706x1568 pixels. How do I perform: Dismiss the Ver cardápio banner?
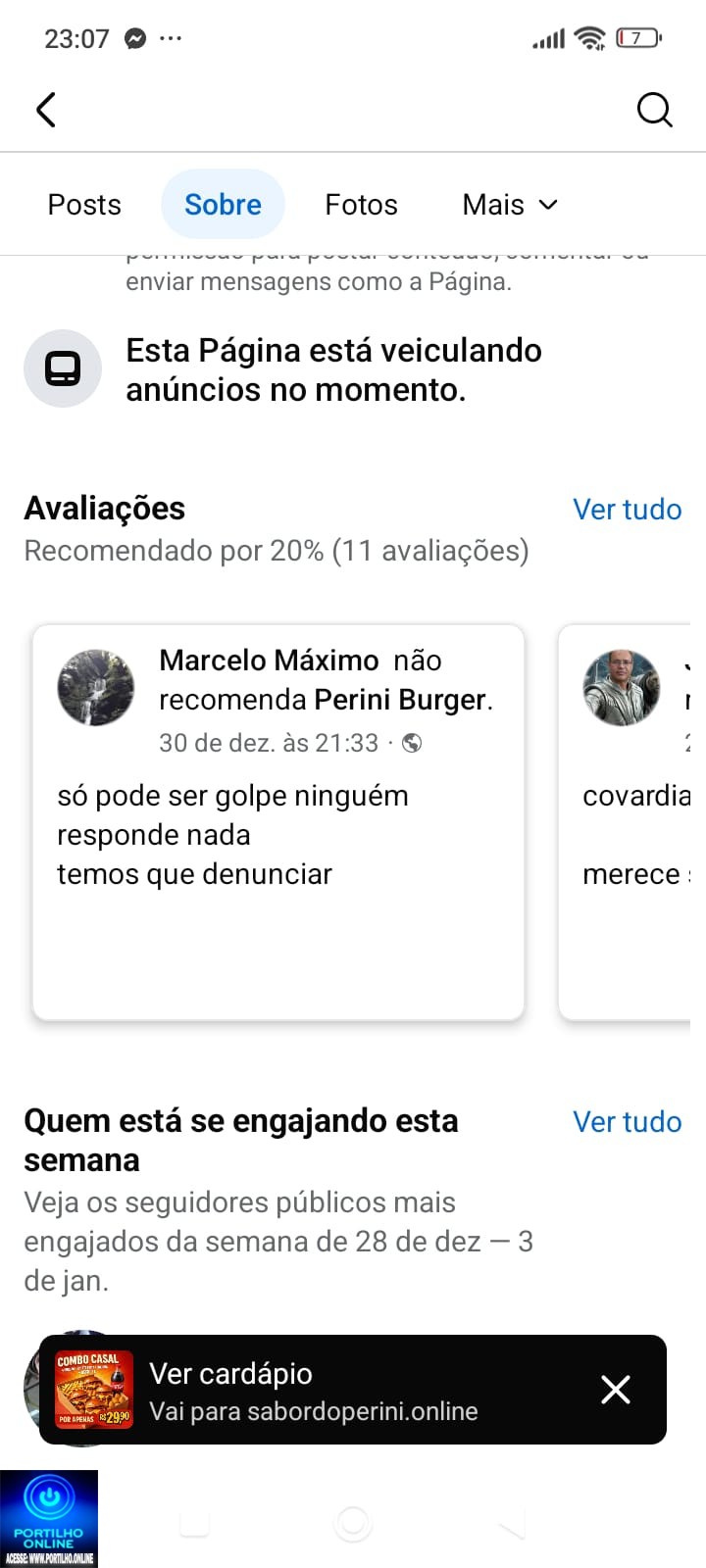click(616, 1390)
